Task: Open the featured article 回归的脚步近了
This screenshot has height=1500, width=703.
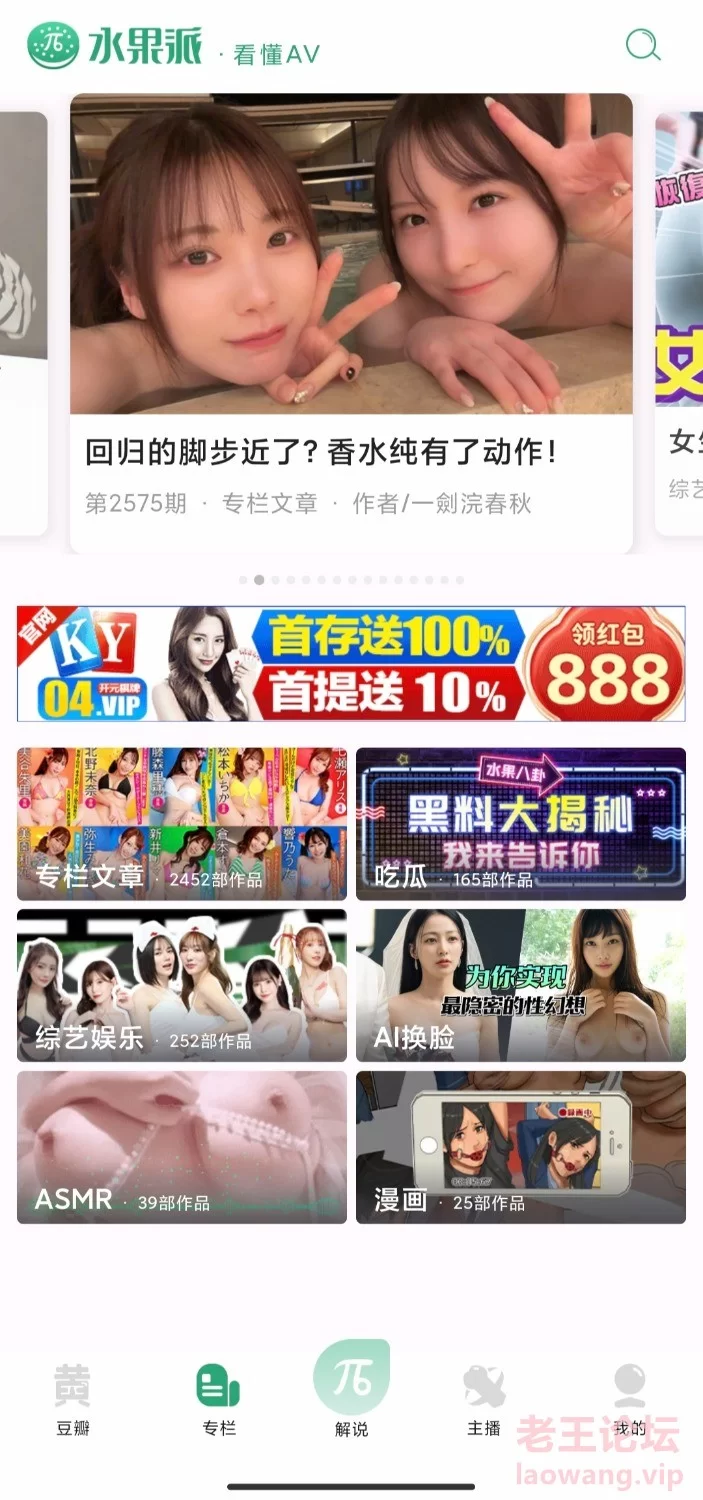Action: click(x=351, y=323)
